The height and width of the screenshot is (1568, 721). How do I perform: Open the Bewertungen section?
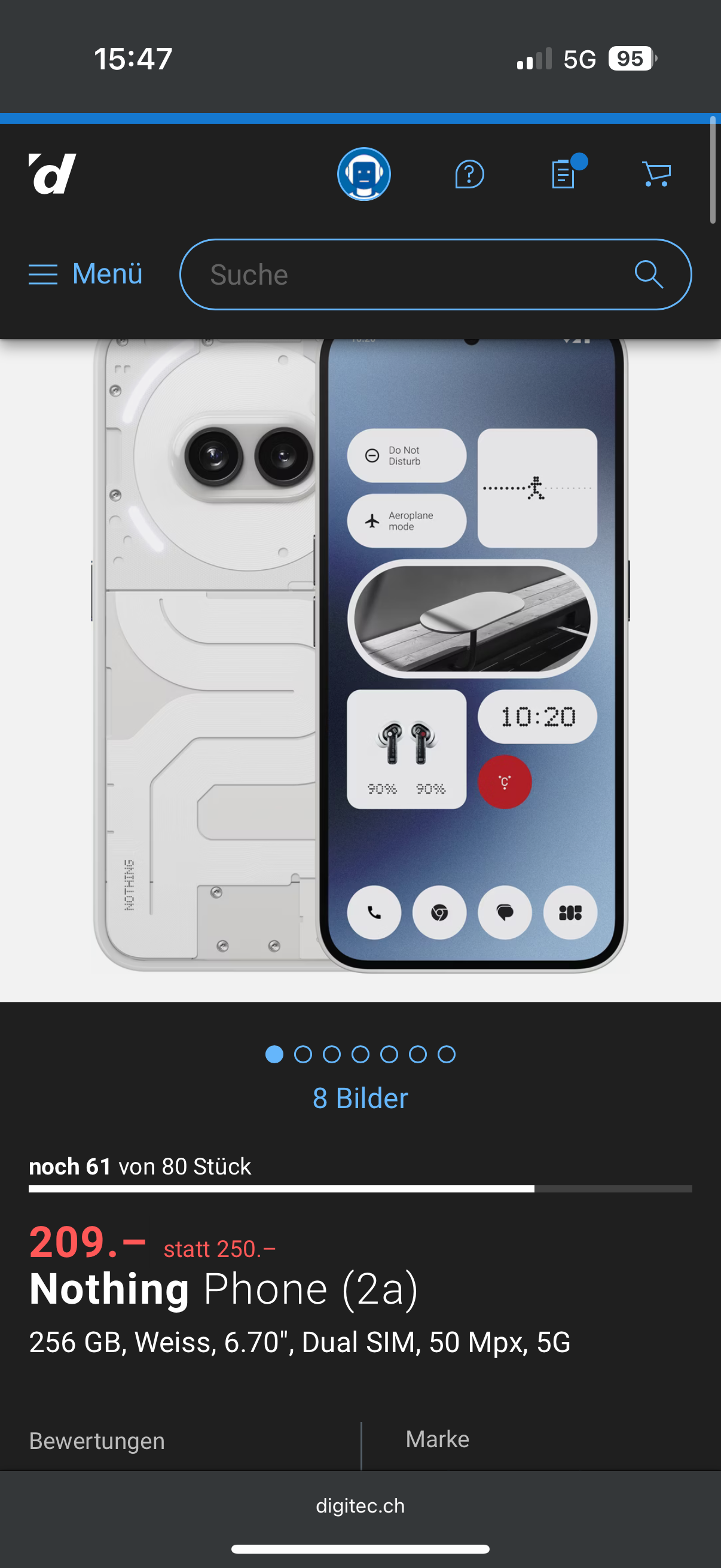tap(97, 1441)
